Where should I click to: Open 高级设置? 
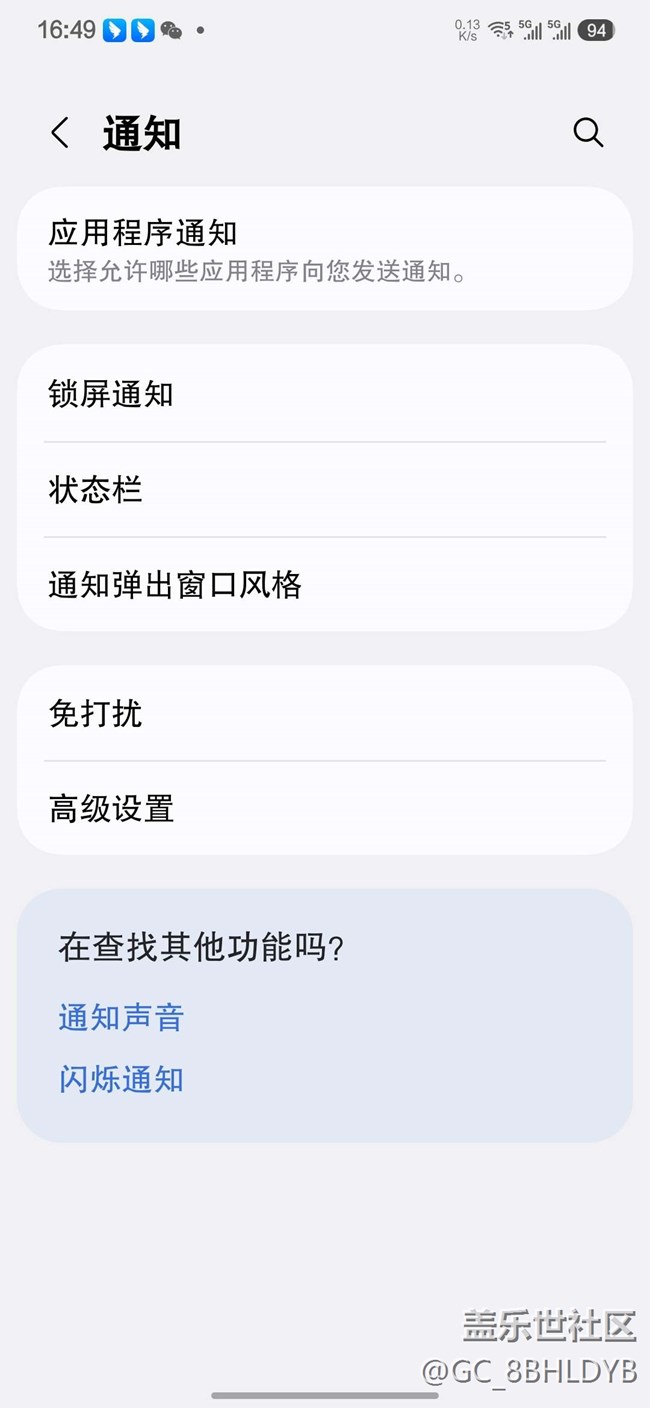[325, 808]
